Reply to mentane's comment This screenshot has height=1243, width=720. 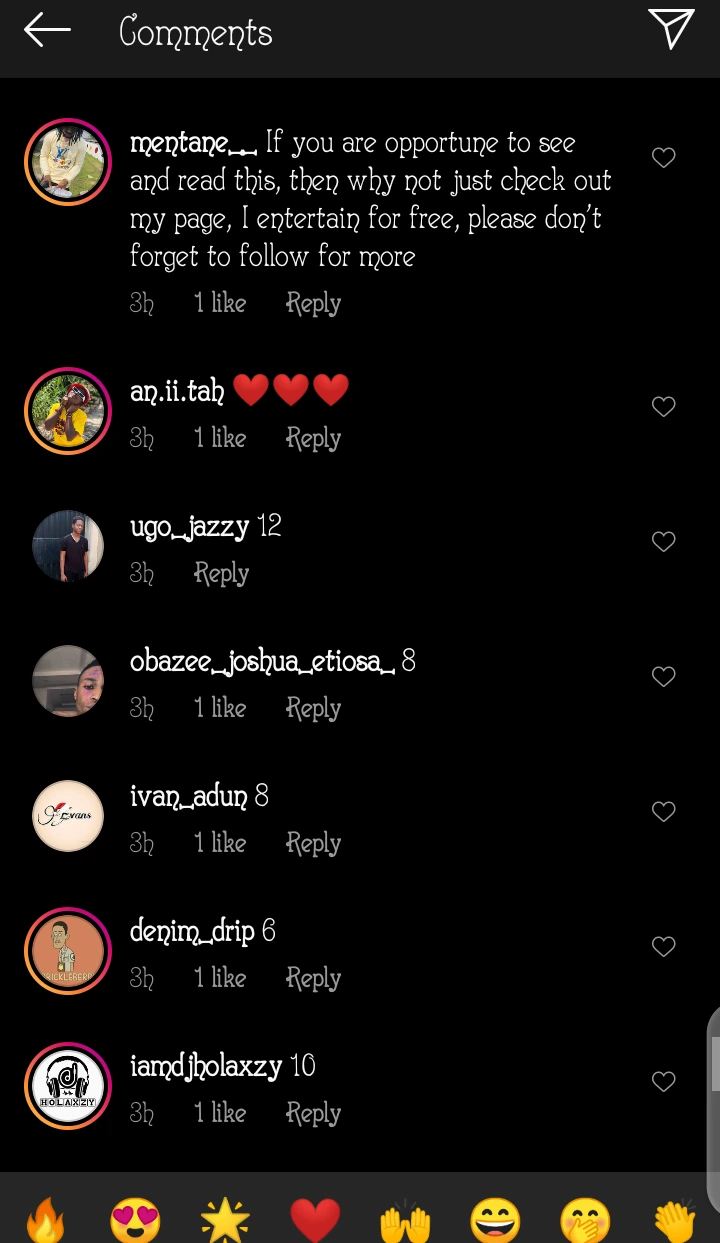pyautogui.click(x=313, y=303)
